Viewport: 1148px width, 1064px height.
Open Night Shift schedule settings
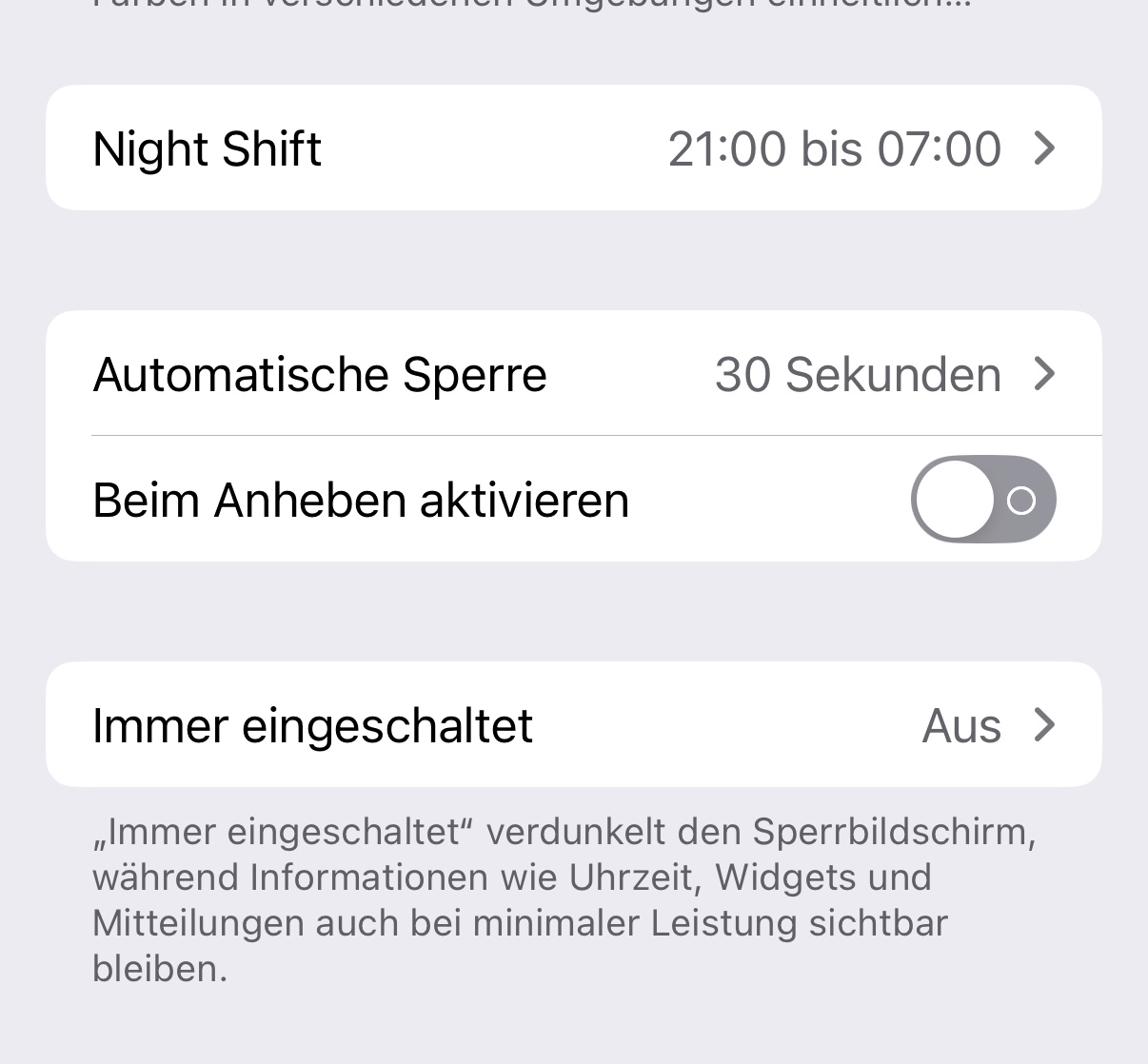tap(573, 148)
